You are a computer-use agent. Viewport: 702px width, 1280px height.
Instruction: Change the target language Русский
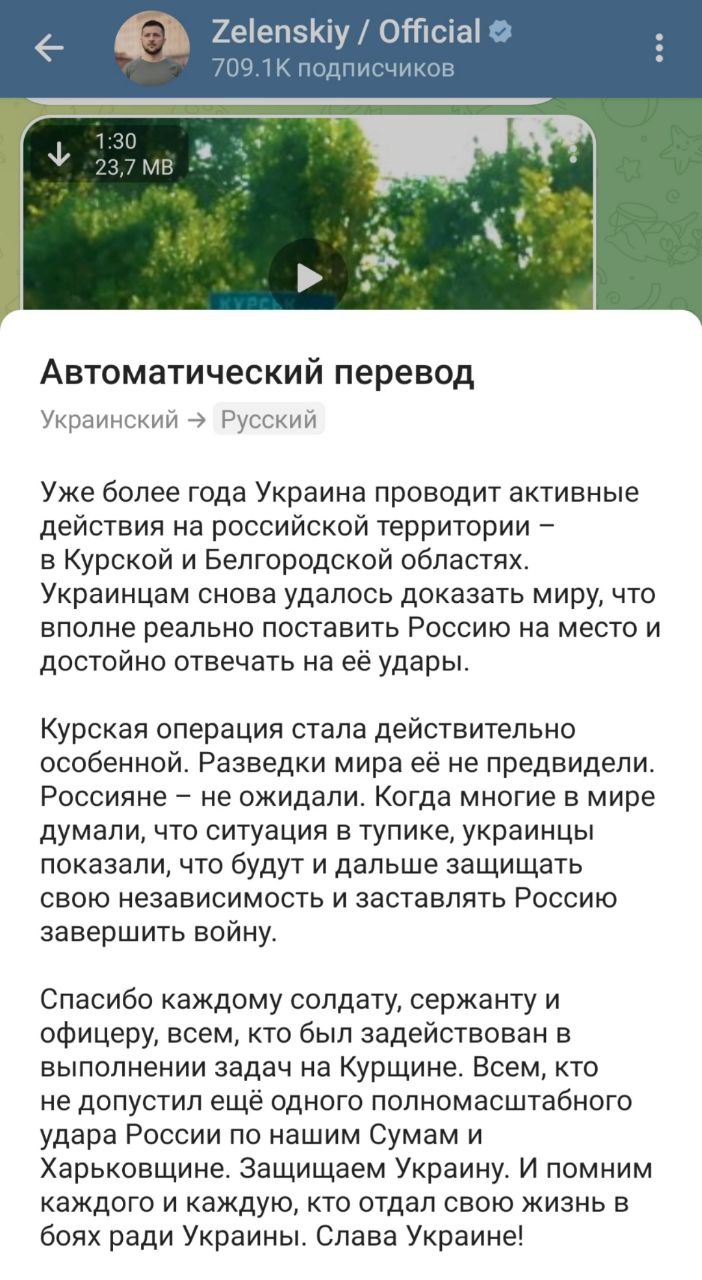pyautogui.click(x=269, y=419)
